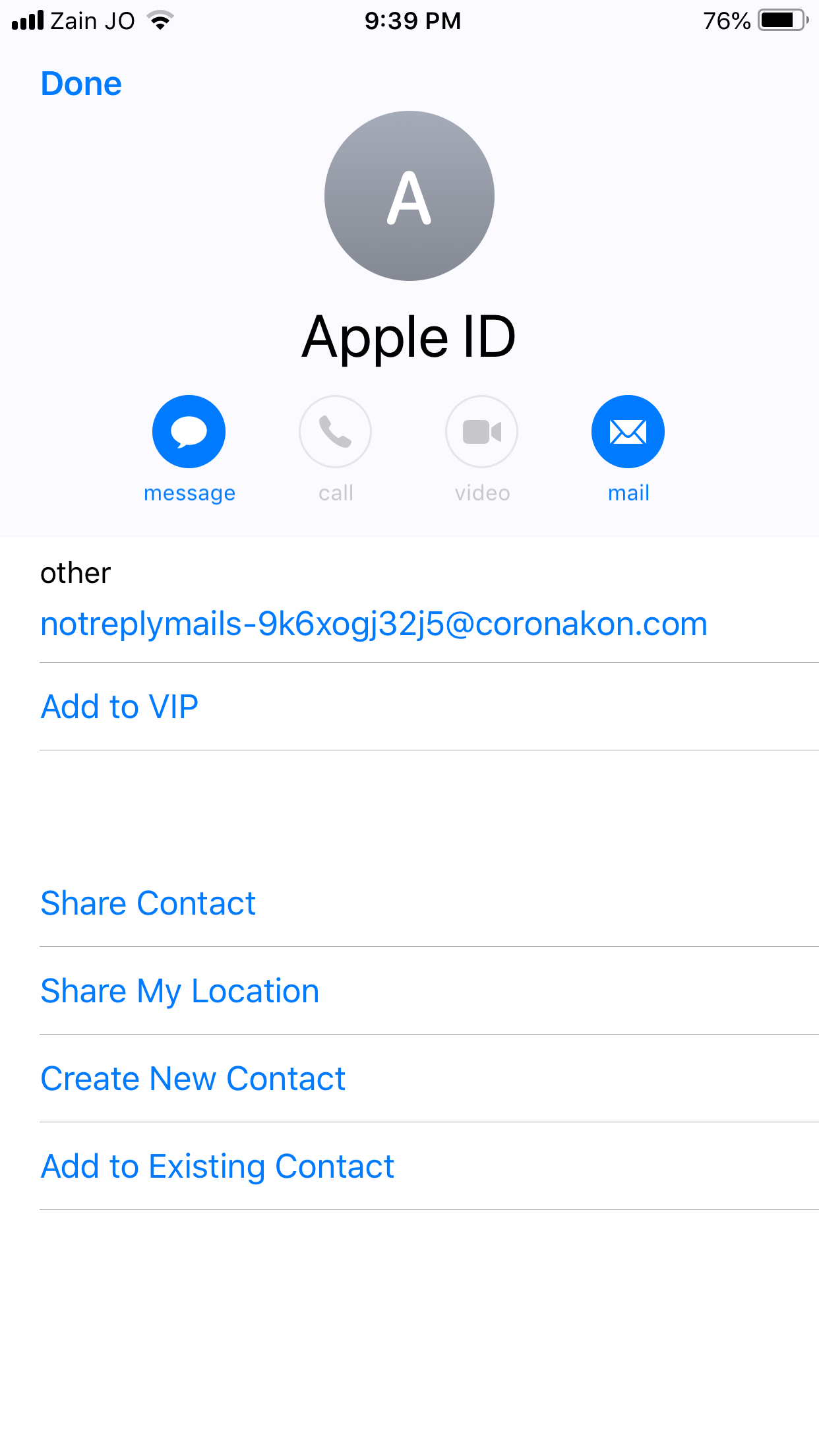The width and height of the screenshot is (819, 1456).
Task: Select Share Contact
Action: (x=148, y=903)
